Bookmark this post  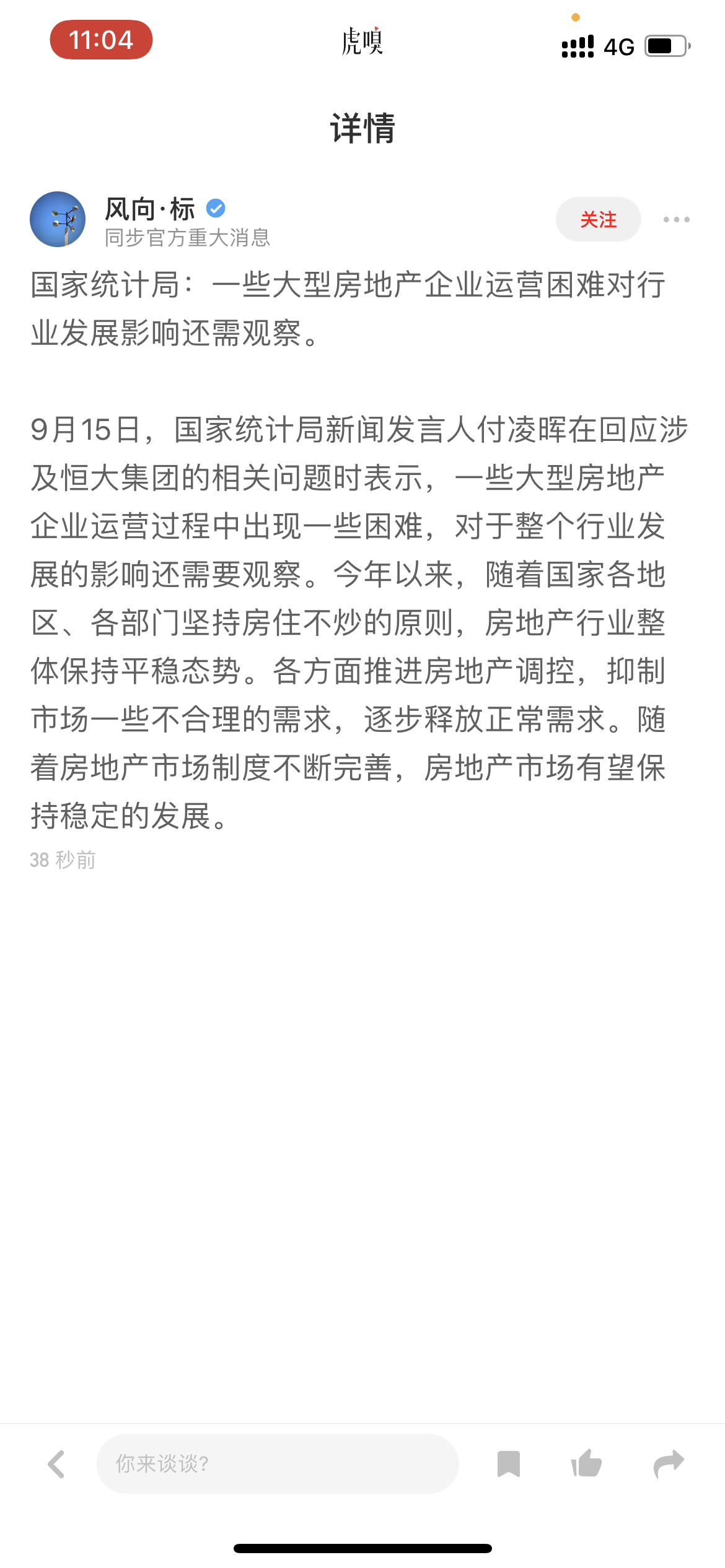(508, 1464)
